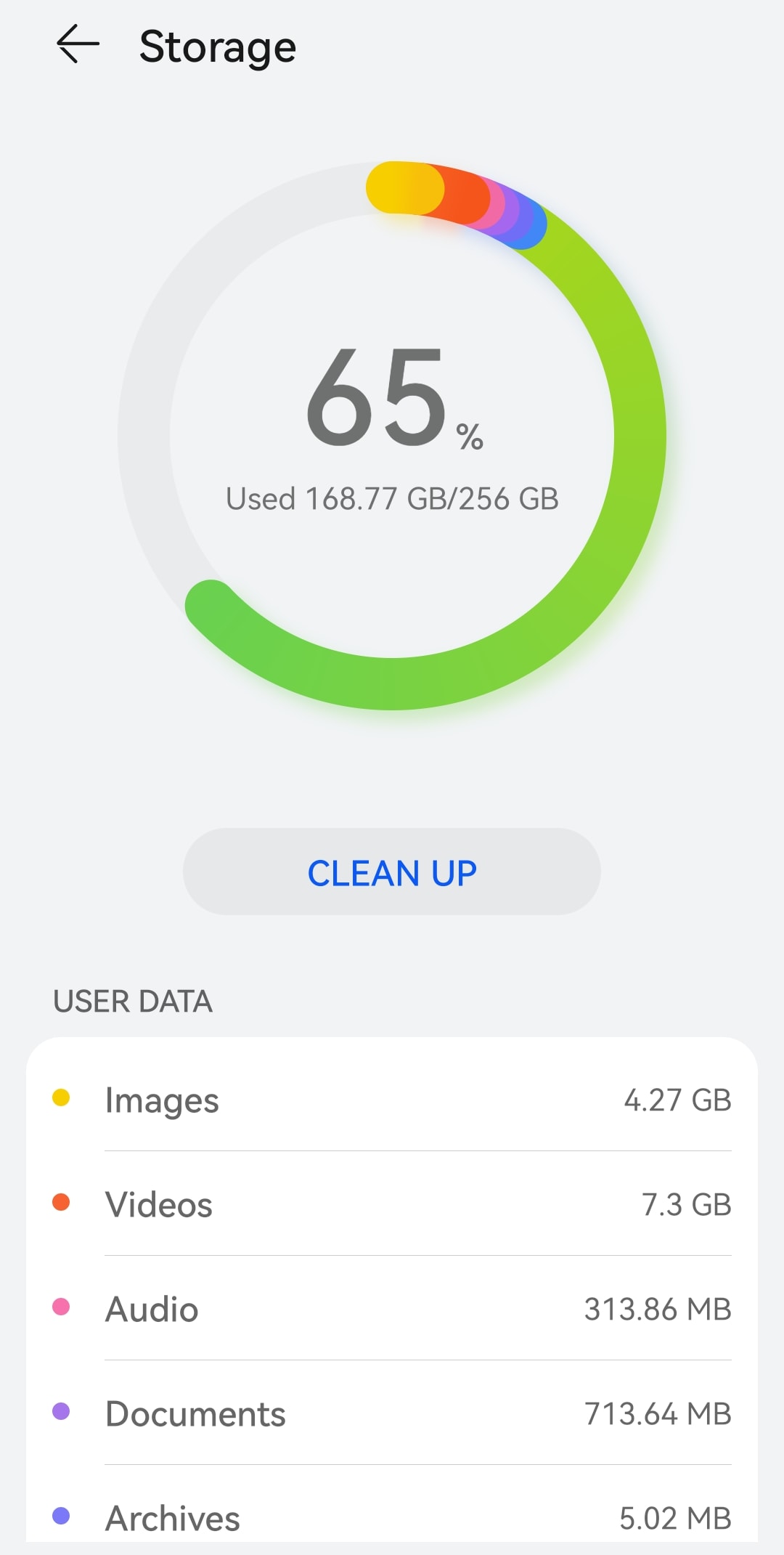View Audio storage details
Viewport: 784px width, 1555px height.
coord(392,1309)
